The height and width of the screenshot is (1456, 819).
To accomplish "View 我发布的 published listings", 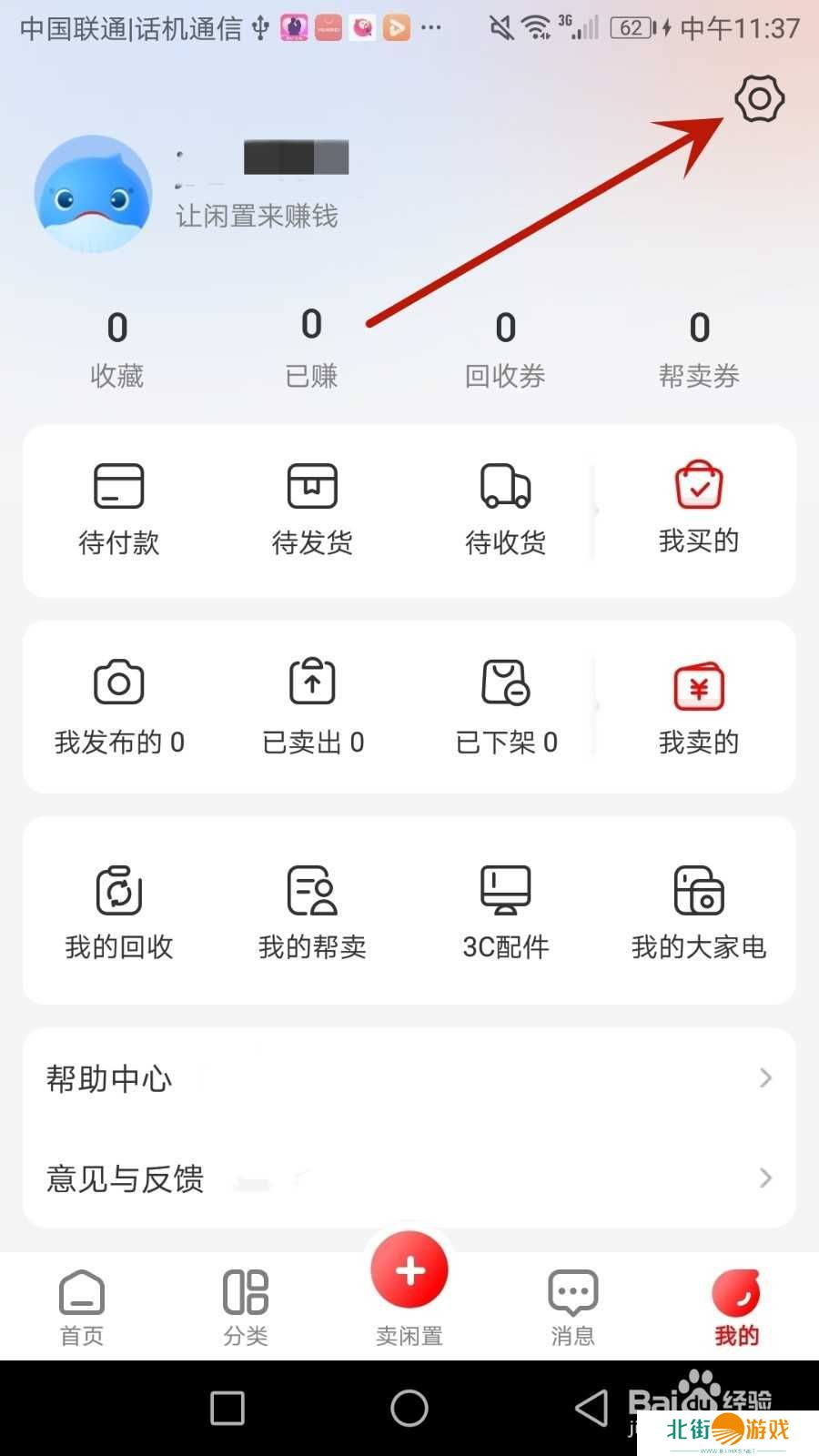I will 118,707.
